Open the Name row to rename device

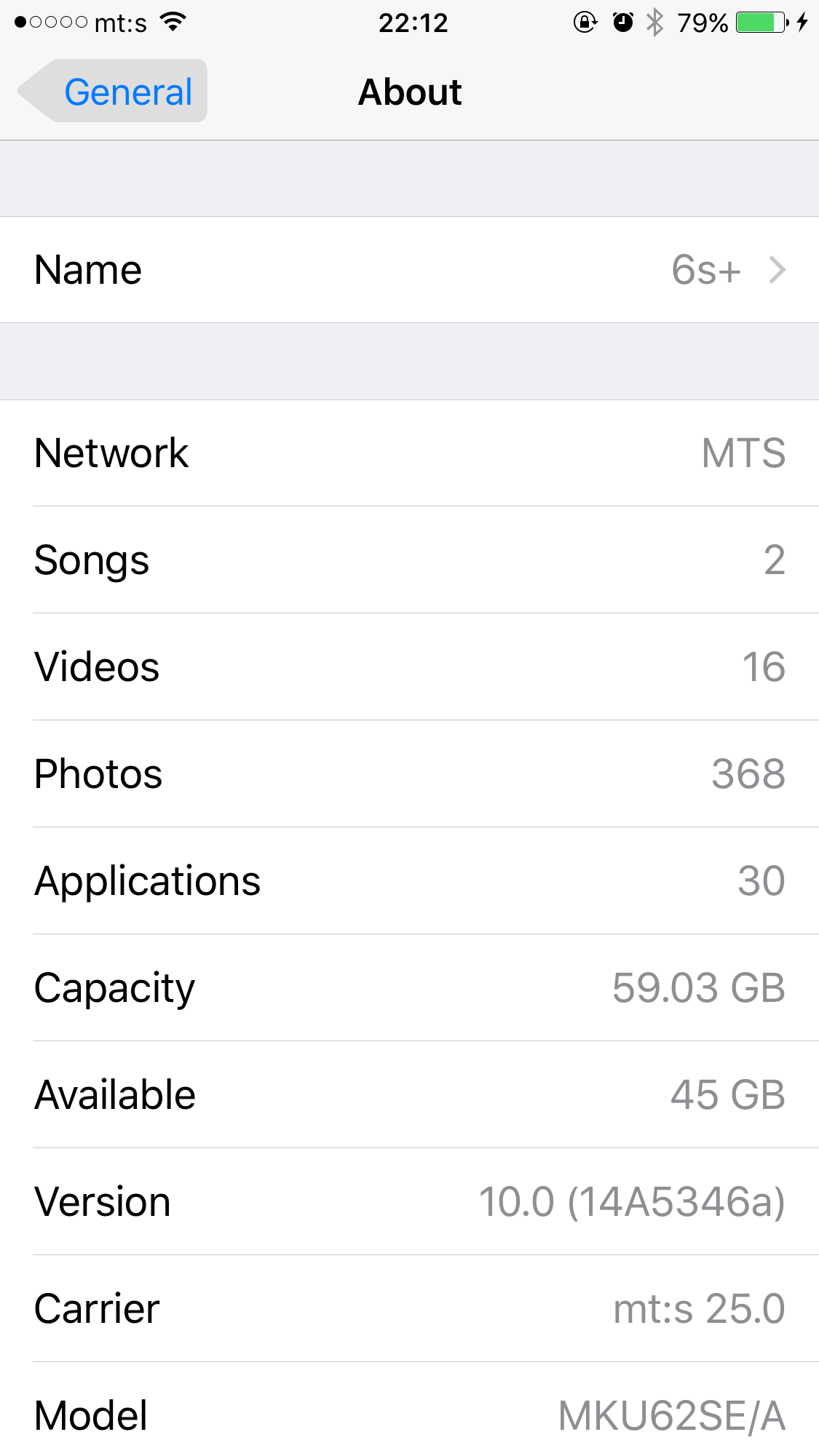click(409, 270)
